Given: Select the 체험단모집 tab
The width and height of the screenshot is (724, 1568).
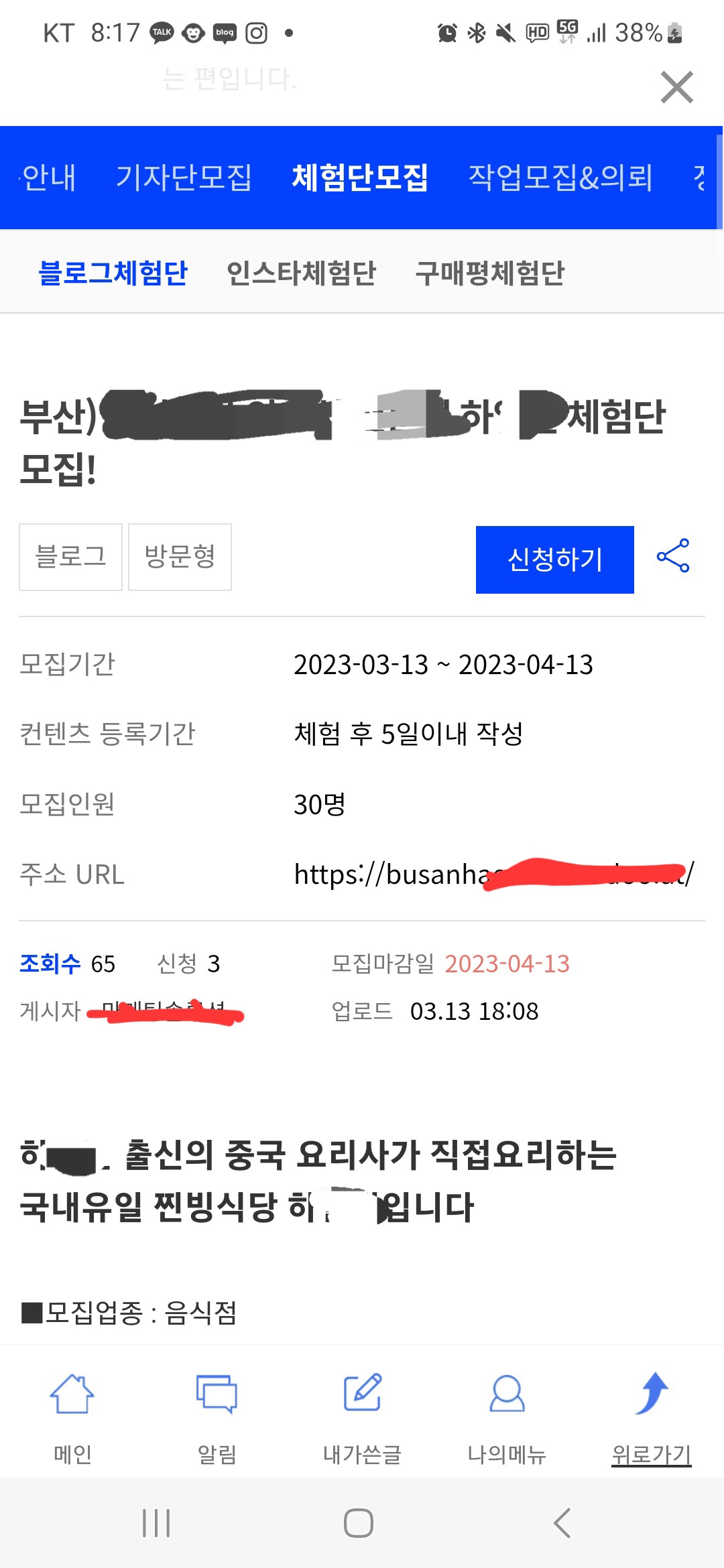Looking at the screenshot, I should tap(360, 178).
